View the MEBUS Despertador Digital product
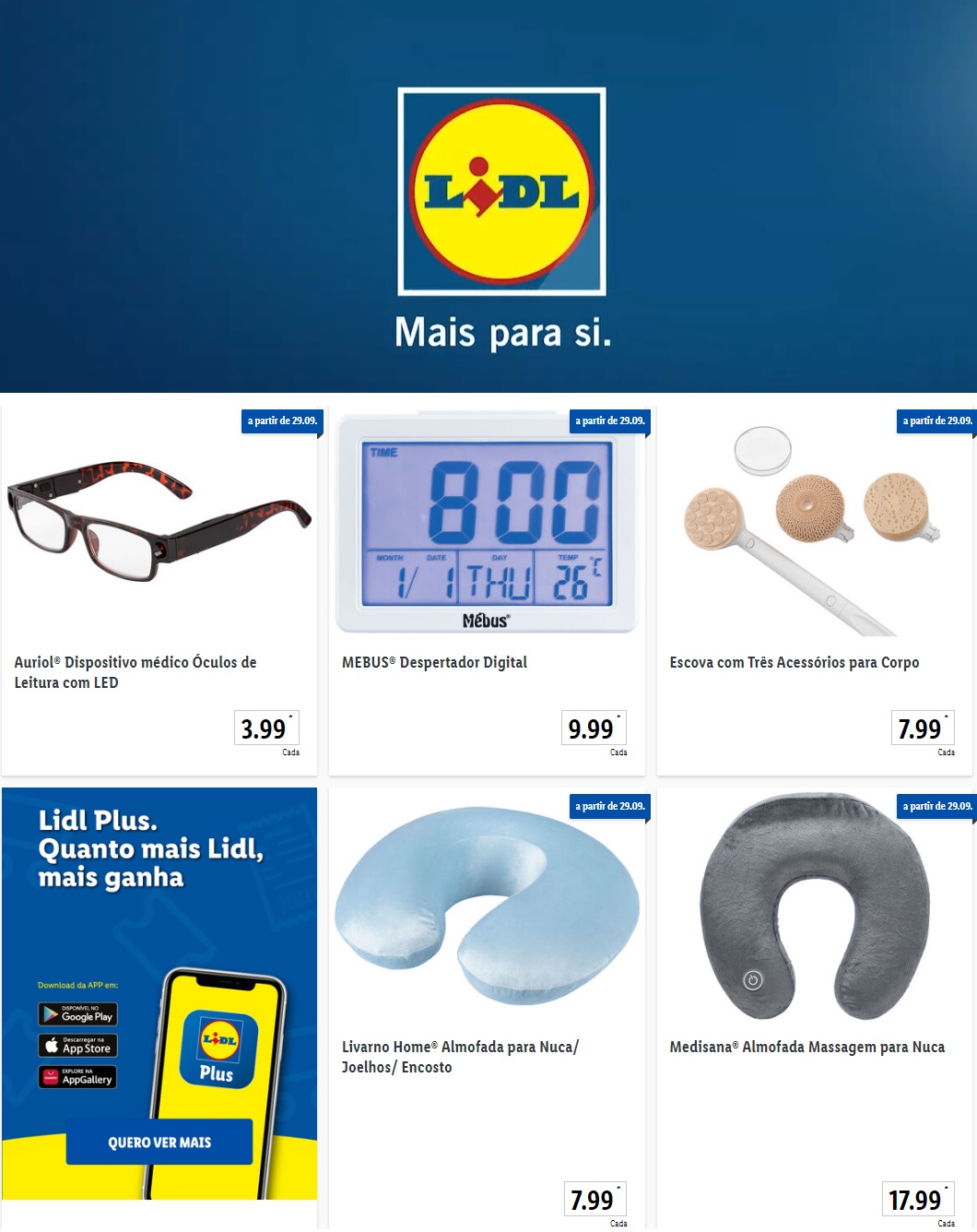Viewport: 977px width, 1232px height. click(487, 590)
